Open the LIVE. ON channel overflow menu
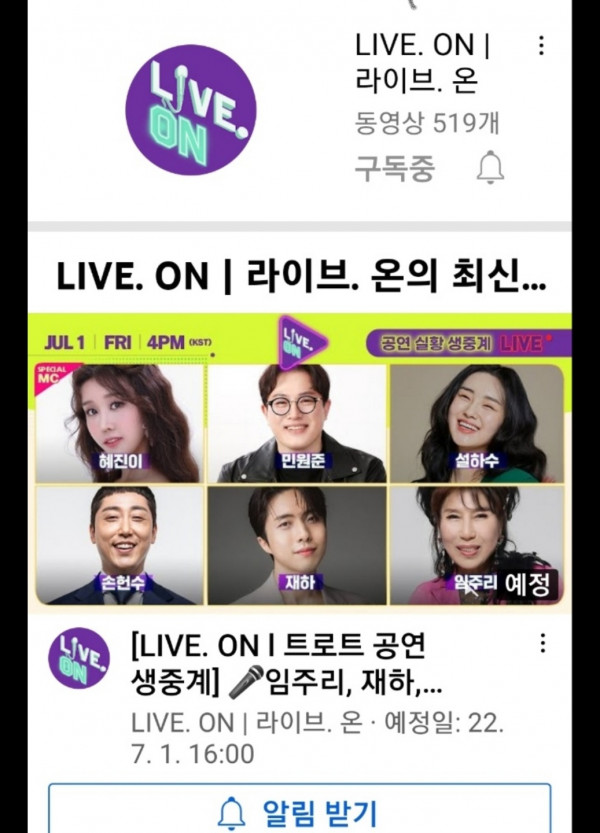600x833 pixels. click(541, 46)
